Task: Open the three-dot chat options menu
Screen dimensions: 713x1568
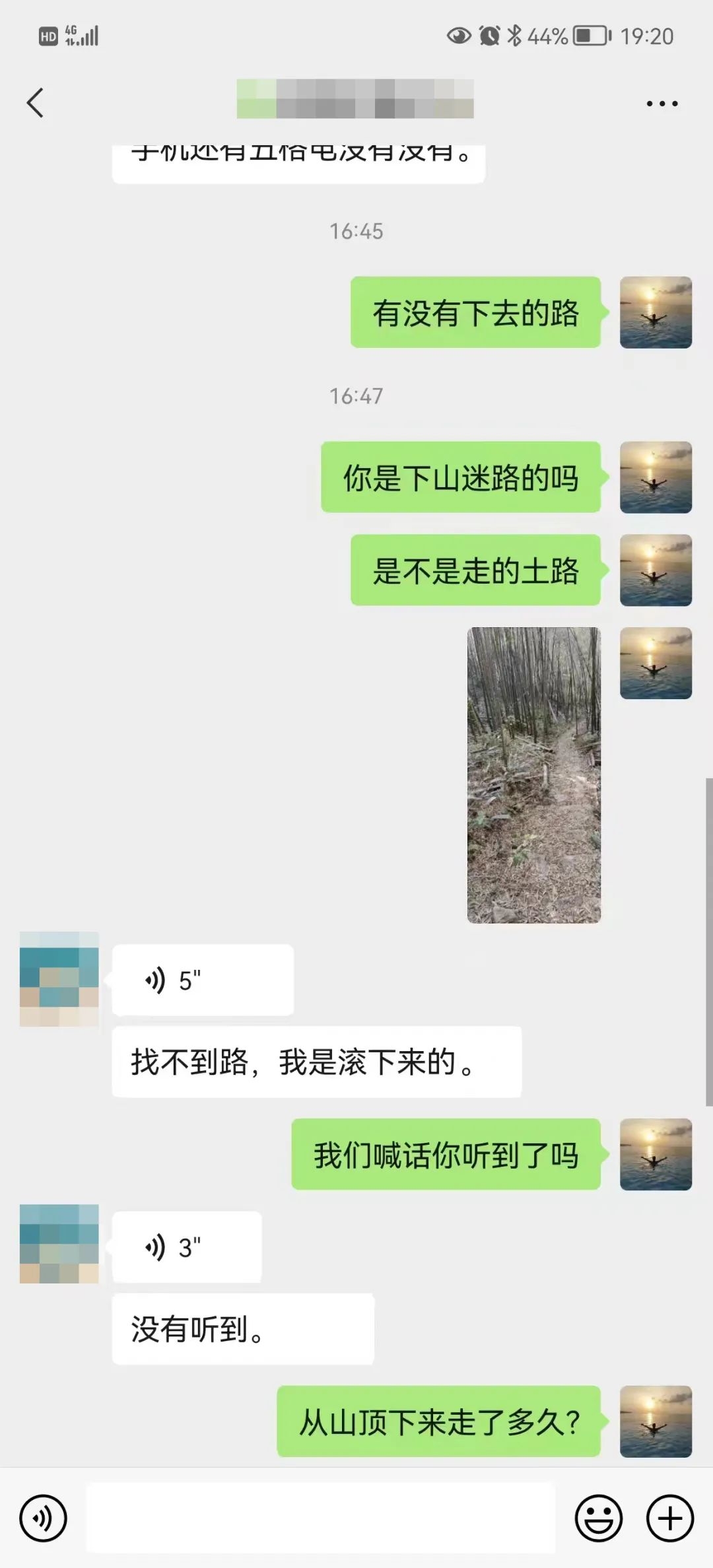Action: point(662,104)
